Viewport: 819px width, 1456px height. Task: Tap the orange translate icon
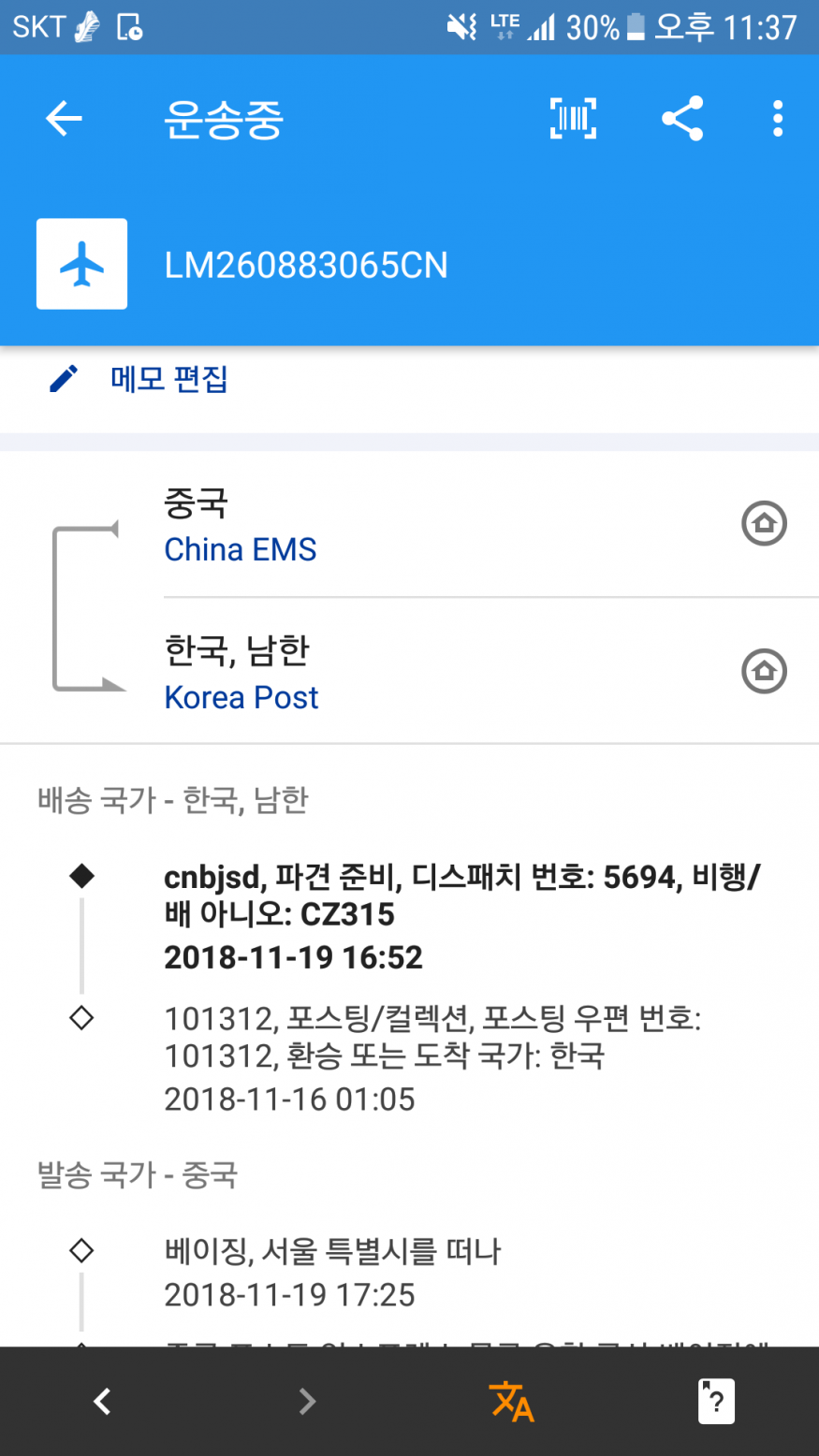[512, 1401]
